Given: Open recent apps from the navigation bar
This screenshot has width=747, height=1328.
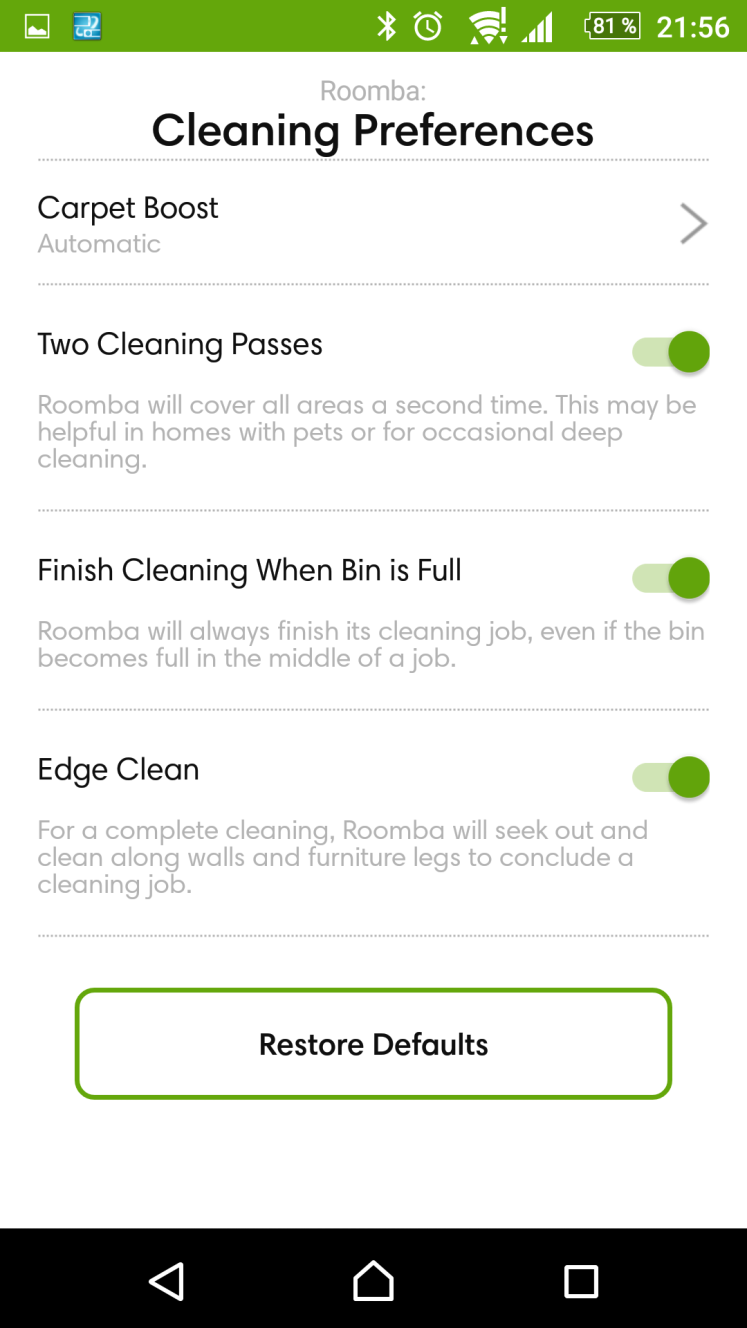Looking at the screenshot, I should point(581,1281).
